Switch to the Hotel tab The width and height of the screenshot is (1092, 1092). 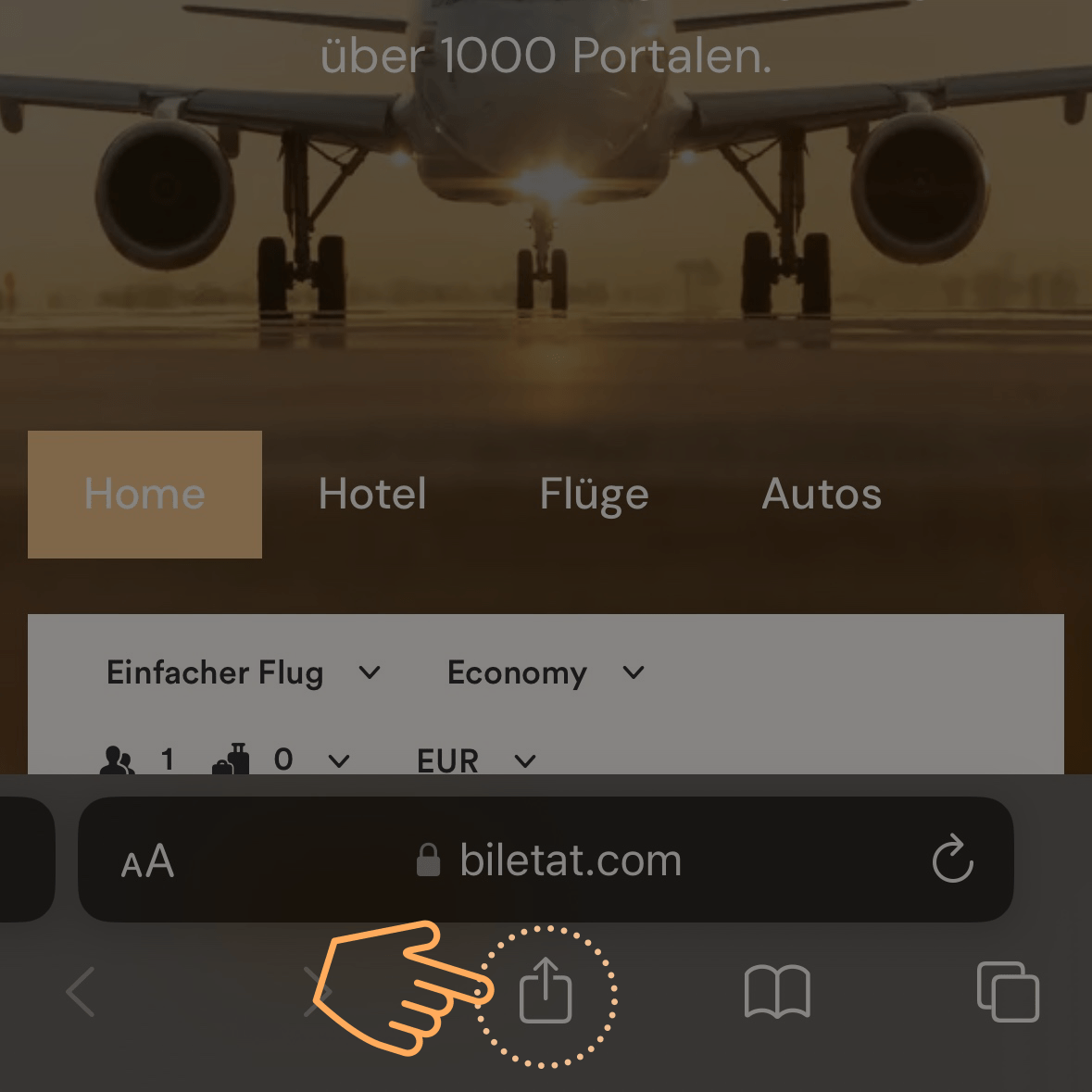tap(372, 495)
